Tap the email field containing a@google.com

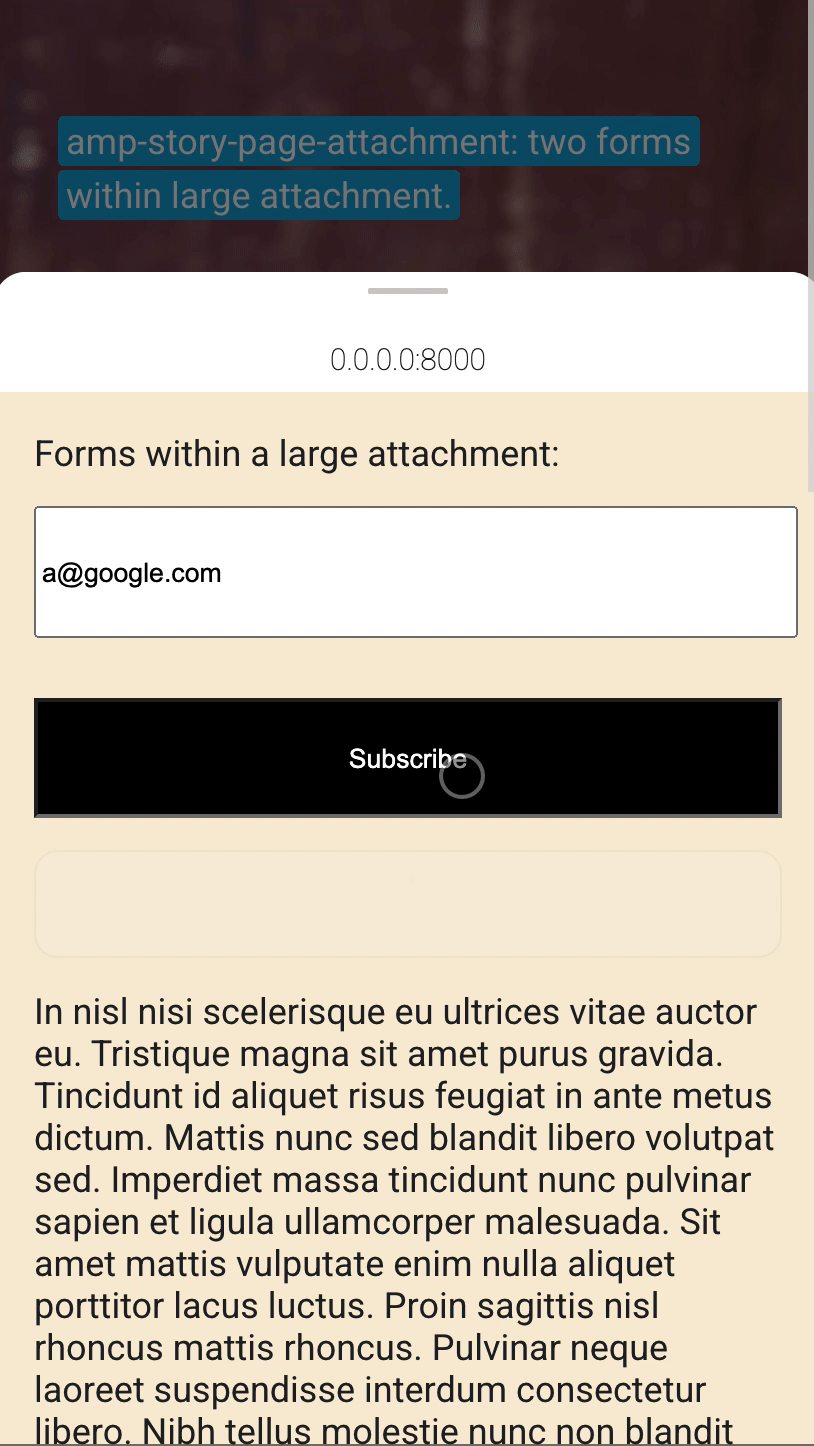click(416, 572)
